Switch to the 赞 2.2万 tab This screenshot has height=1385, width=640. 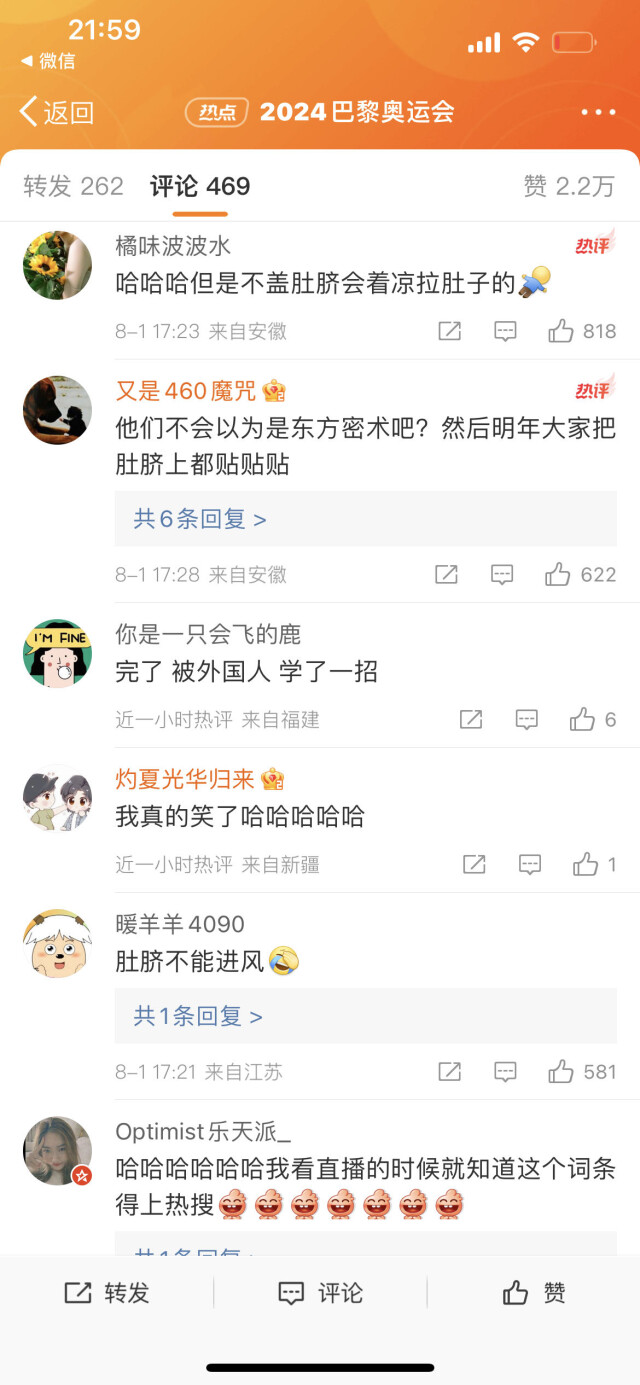(x=569, y=186)
